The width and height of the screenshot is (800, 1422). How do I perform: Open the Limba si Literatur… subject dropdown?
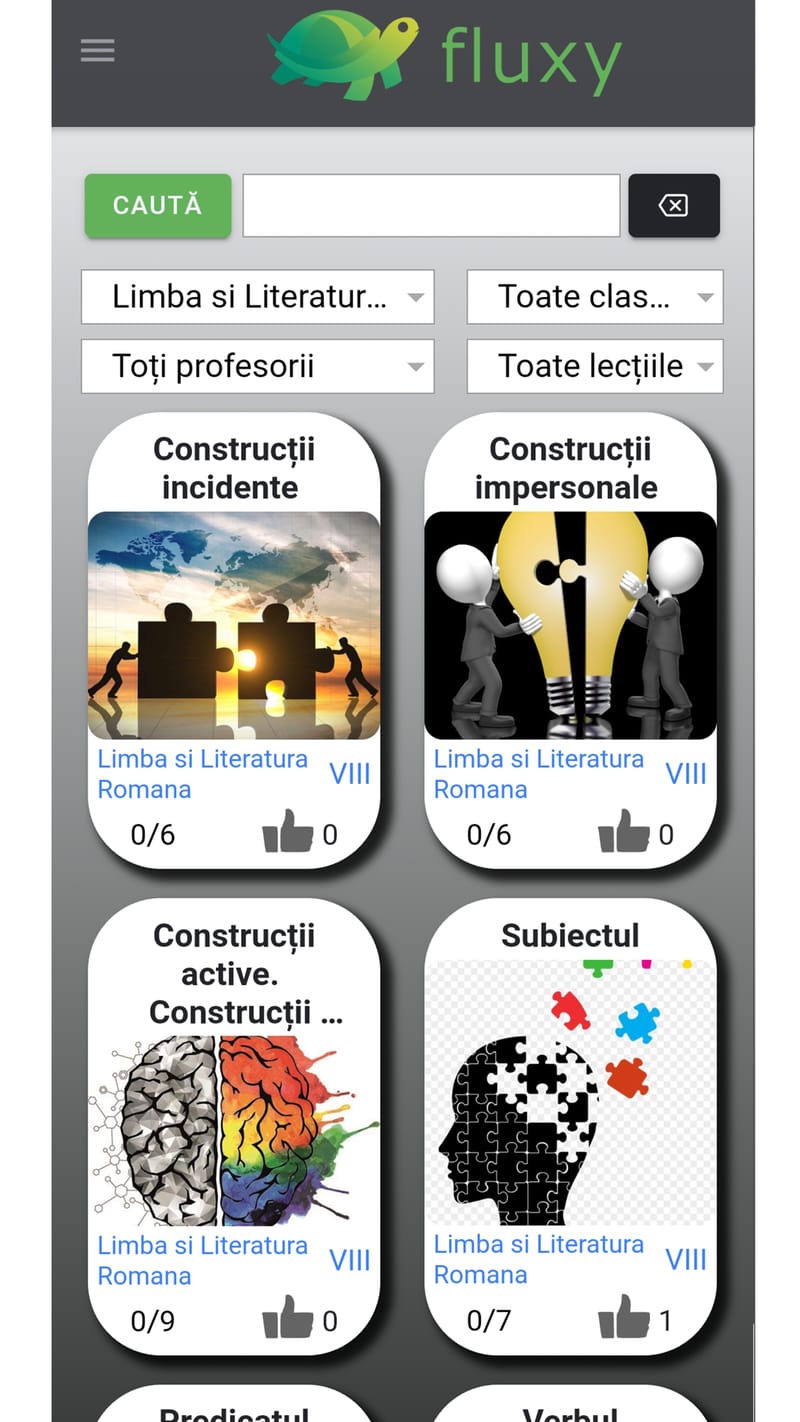point(257,297)
